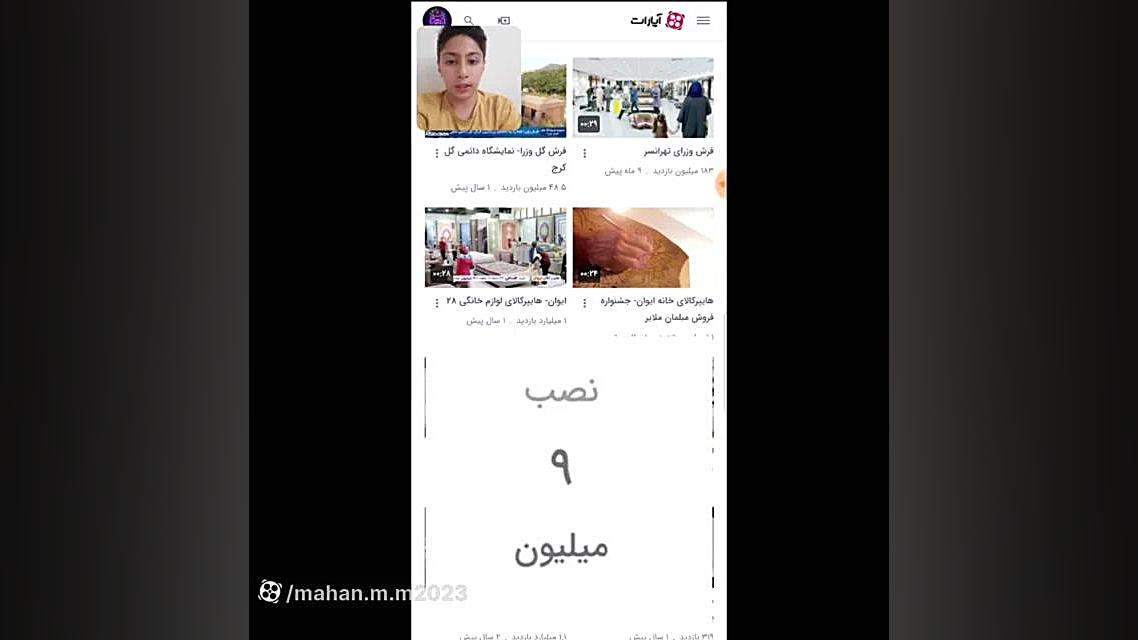This screenshot has width=1138, height=640.
Task: Open the search icon in header
Action: click(468, 20)
